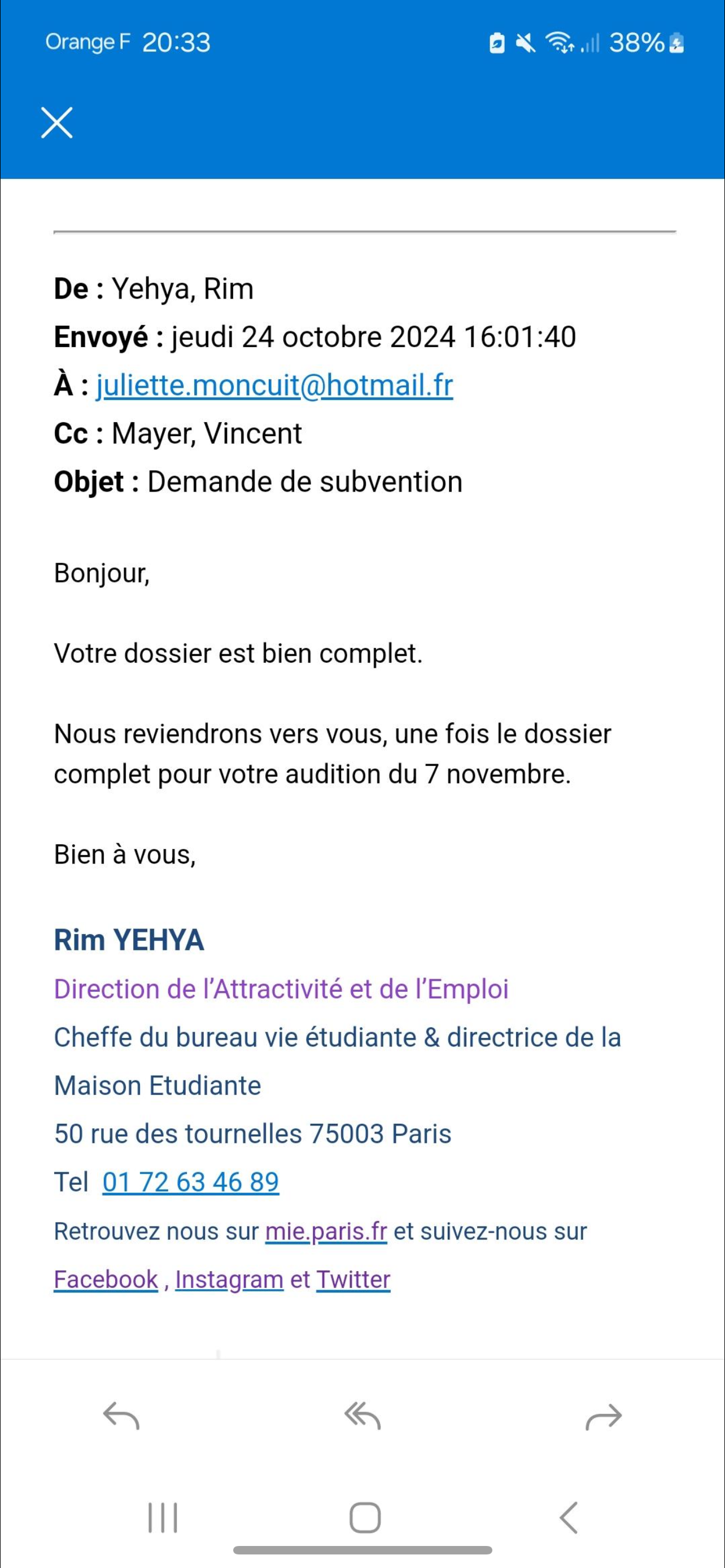Reply all to the email
The height and width of the screenshot is (1568, 725).
(x=362, y=1416)
